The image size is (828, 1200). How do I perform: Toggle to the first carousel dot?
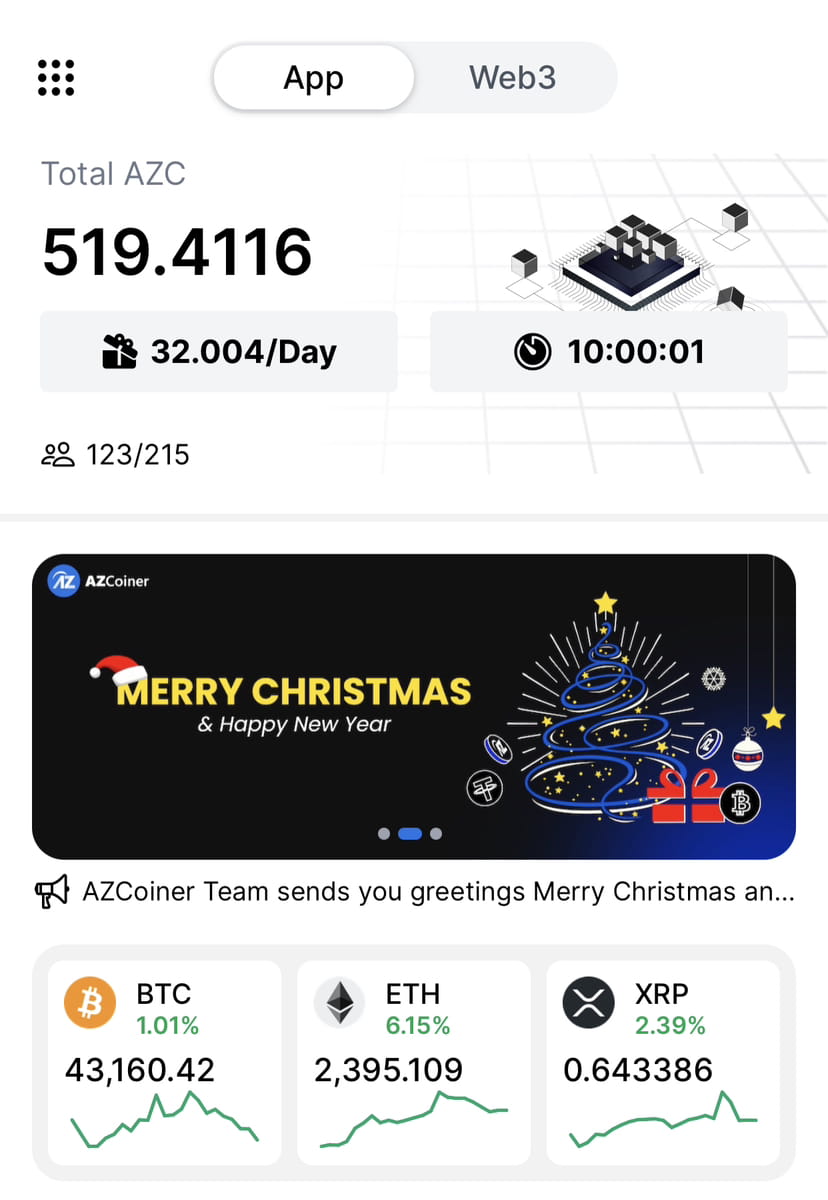pos(382,833)
